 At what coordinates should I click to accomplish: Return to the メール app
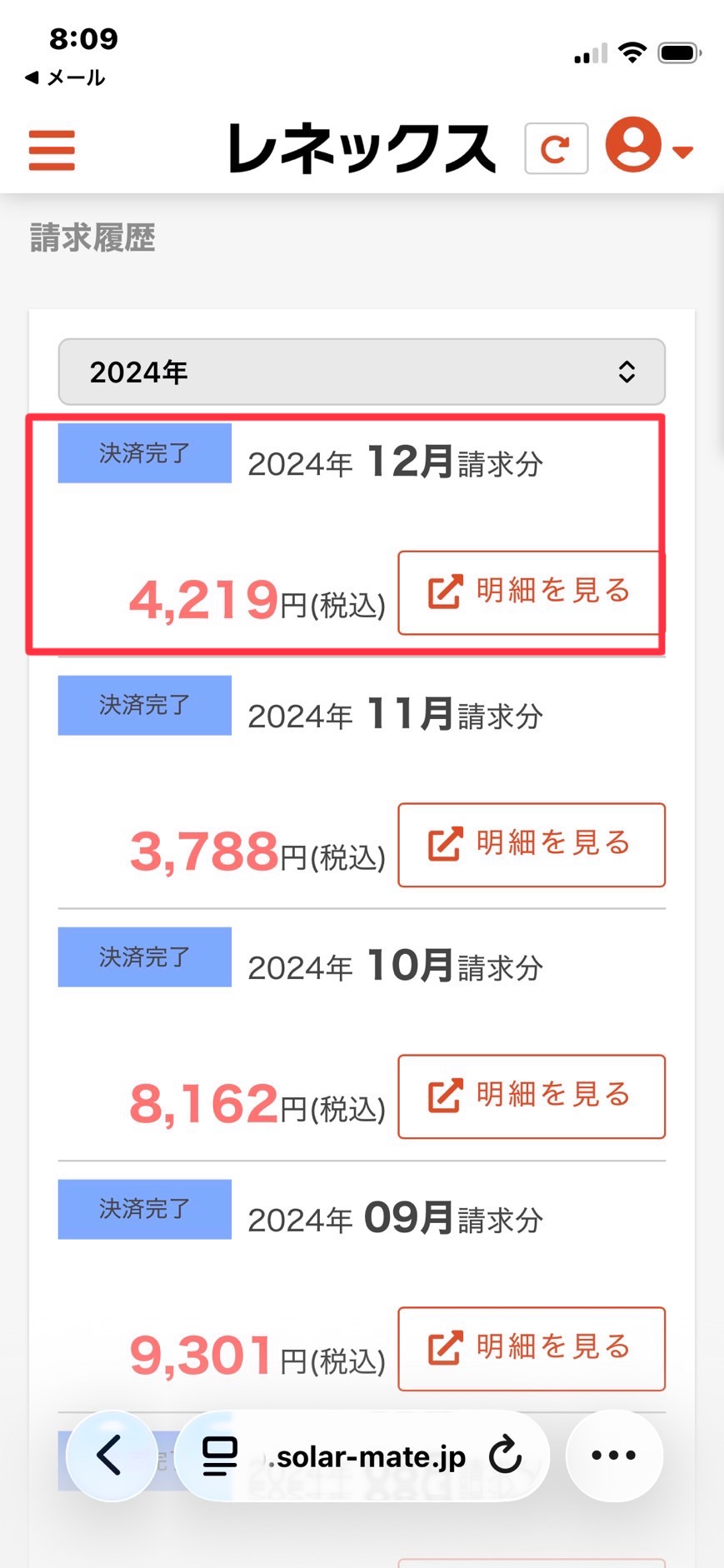pyautogui.click(x=65, y=77)
